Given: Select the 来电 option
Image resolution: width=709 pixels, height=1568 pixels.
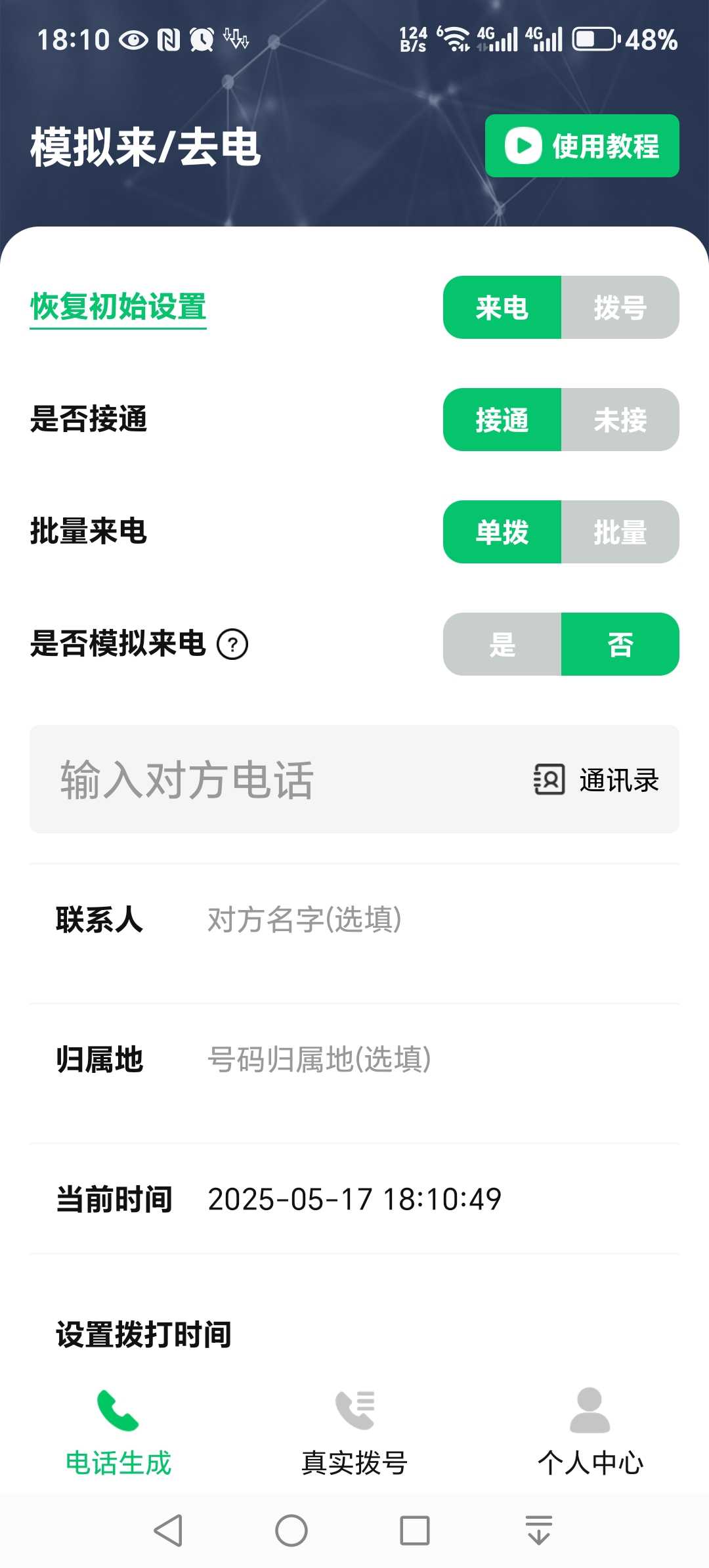Looking at the screenshot, I should [502, 307].
